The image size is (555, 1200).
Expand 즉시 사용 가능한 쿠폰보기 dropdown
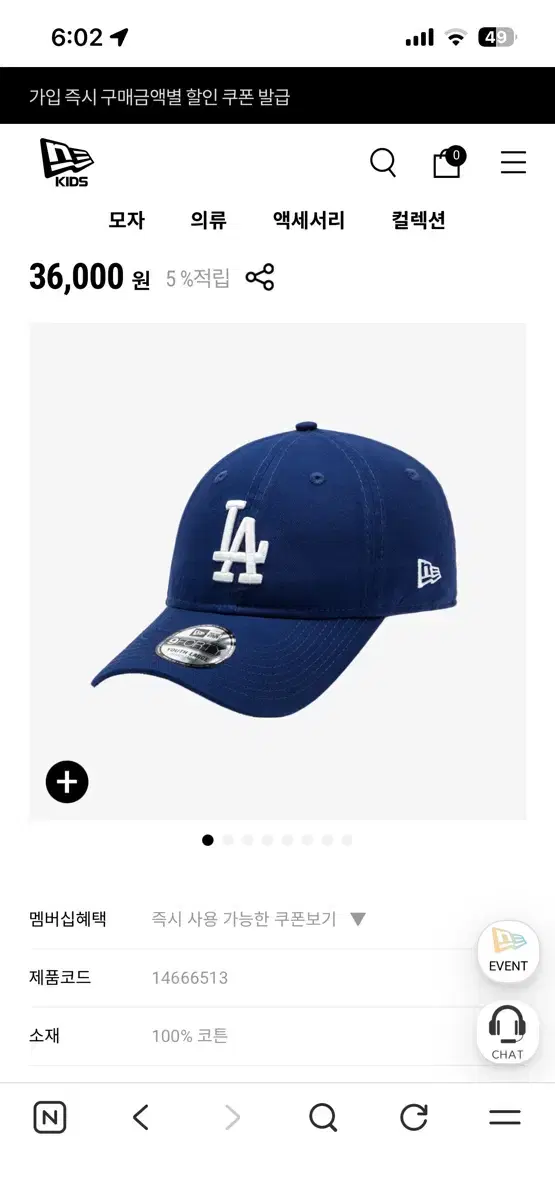point(259,919)
